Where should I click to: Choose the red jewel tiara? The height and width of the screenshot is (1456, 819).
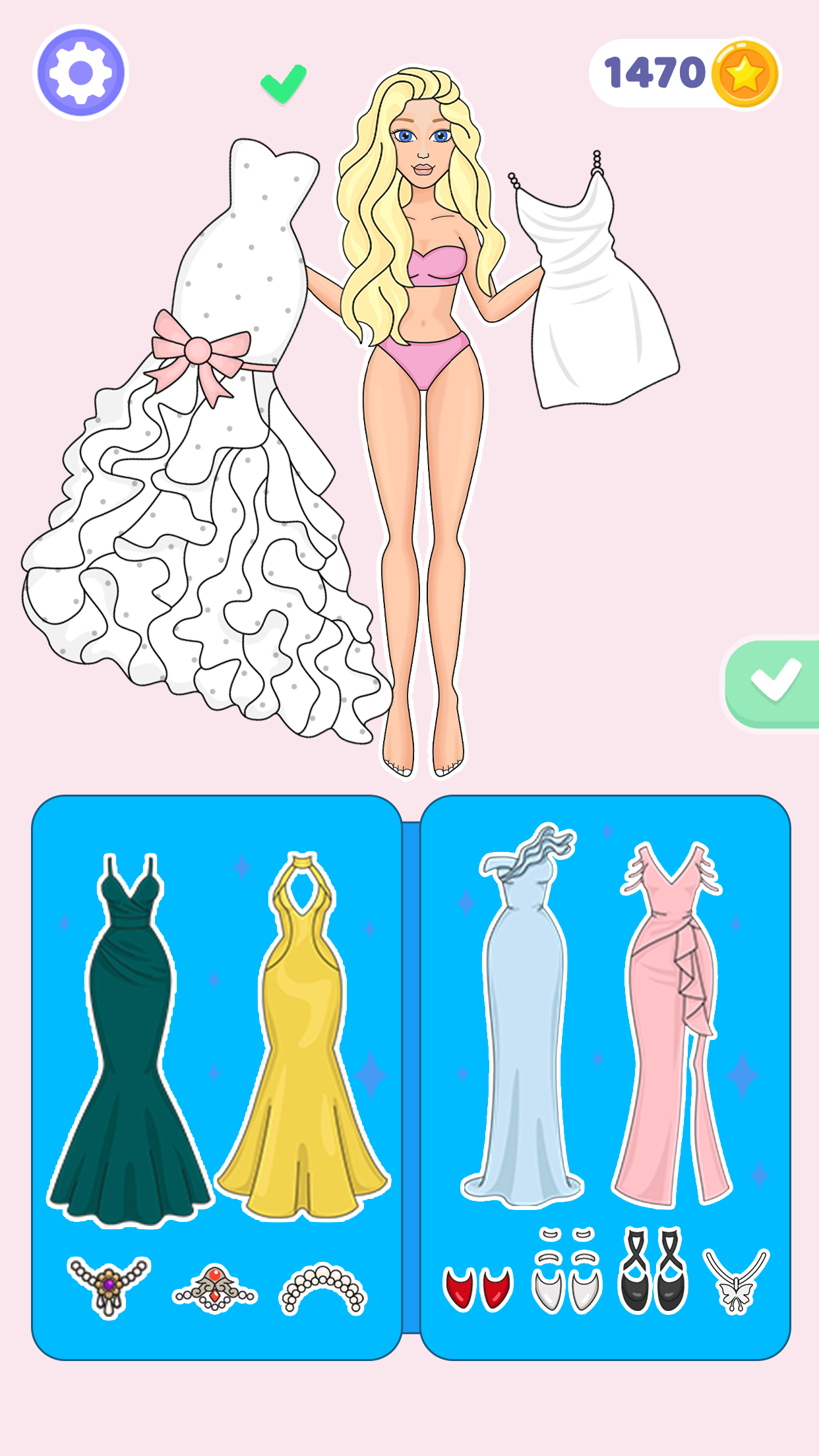[214, 1288]
